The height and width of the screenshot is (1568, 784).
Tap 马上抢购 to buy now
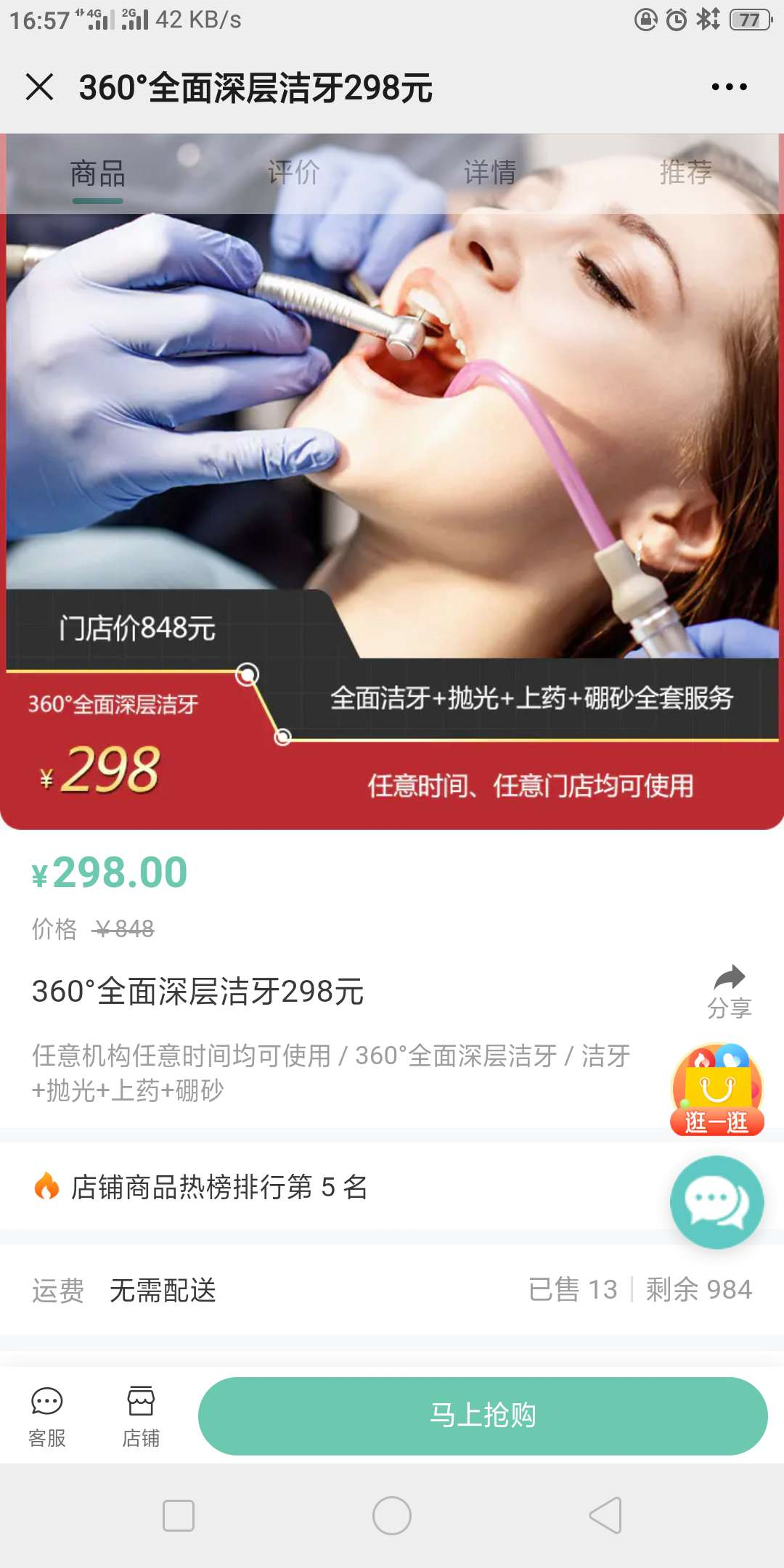pyautogui.click(x=483, y=1416)
